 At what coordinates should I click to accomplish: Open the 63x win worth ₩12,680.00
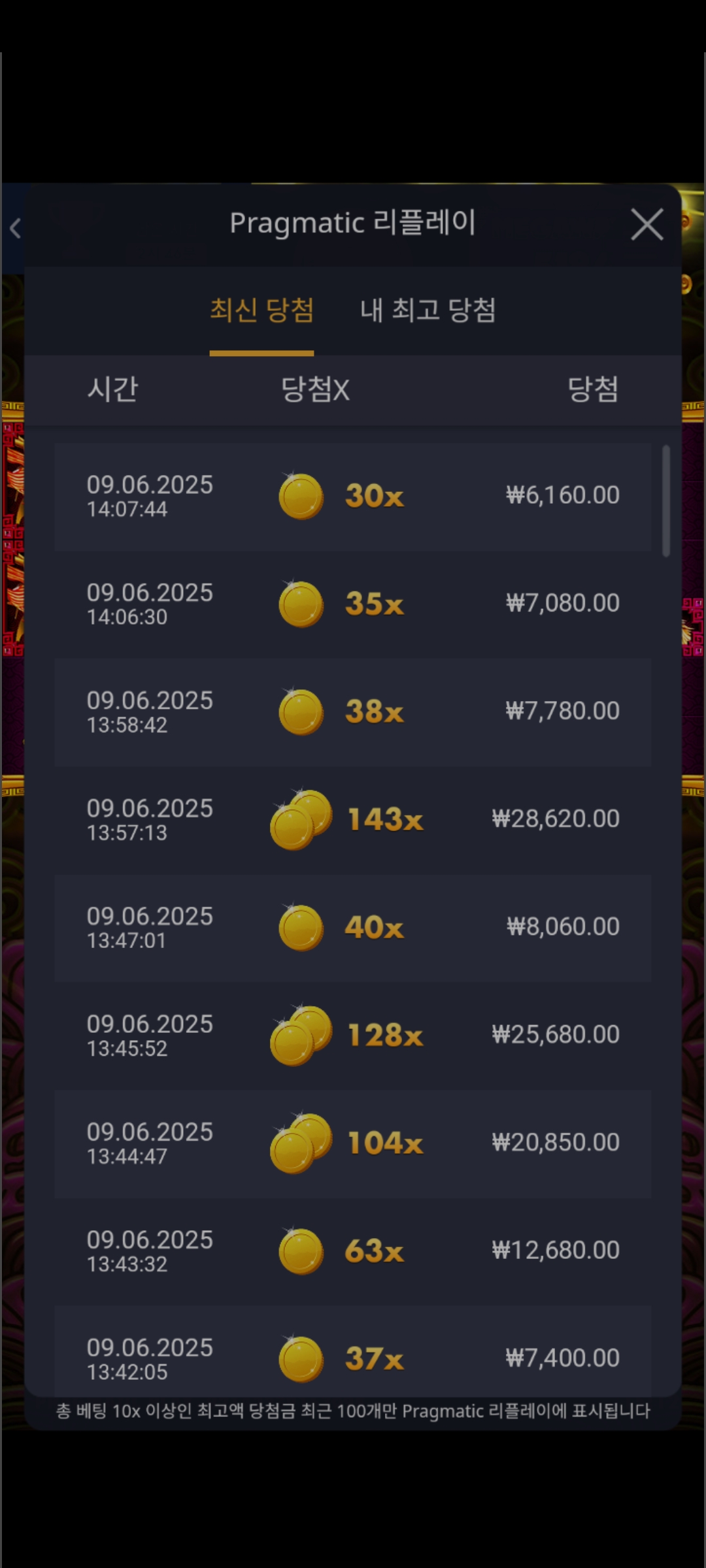353,1251
